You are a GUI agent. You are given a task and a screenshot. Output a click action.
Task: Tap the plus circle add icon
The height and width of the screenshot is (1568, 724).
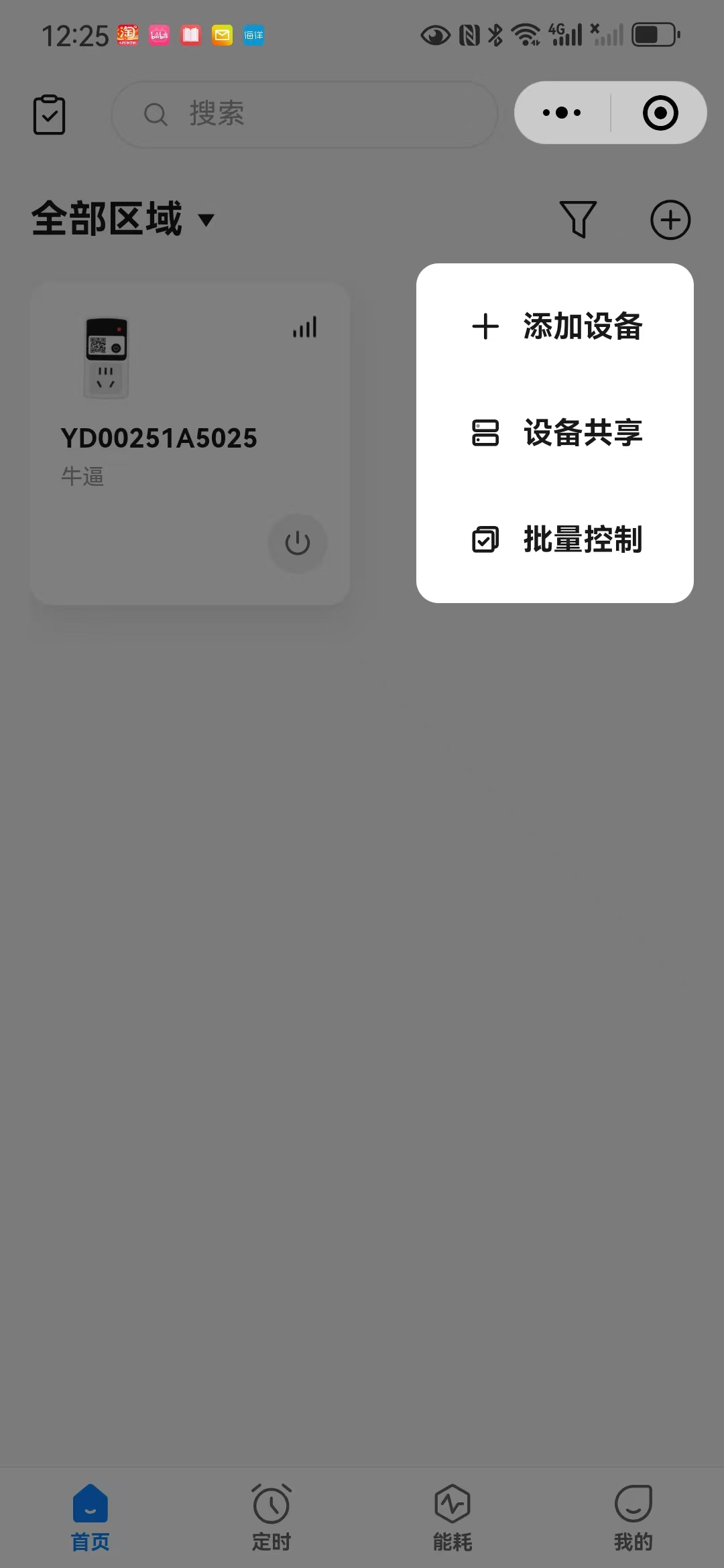[670, 220]
